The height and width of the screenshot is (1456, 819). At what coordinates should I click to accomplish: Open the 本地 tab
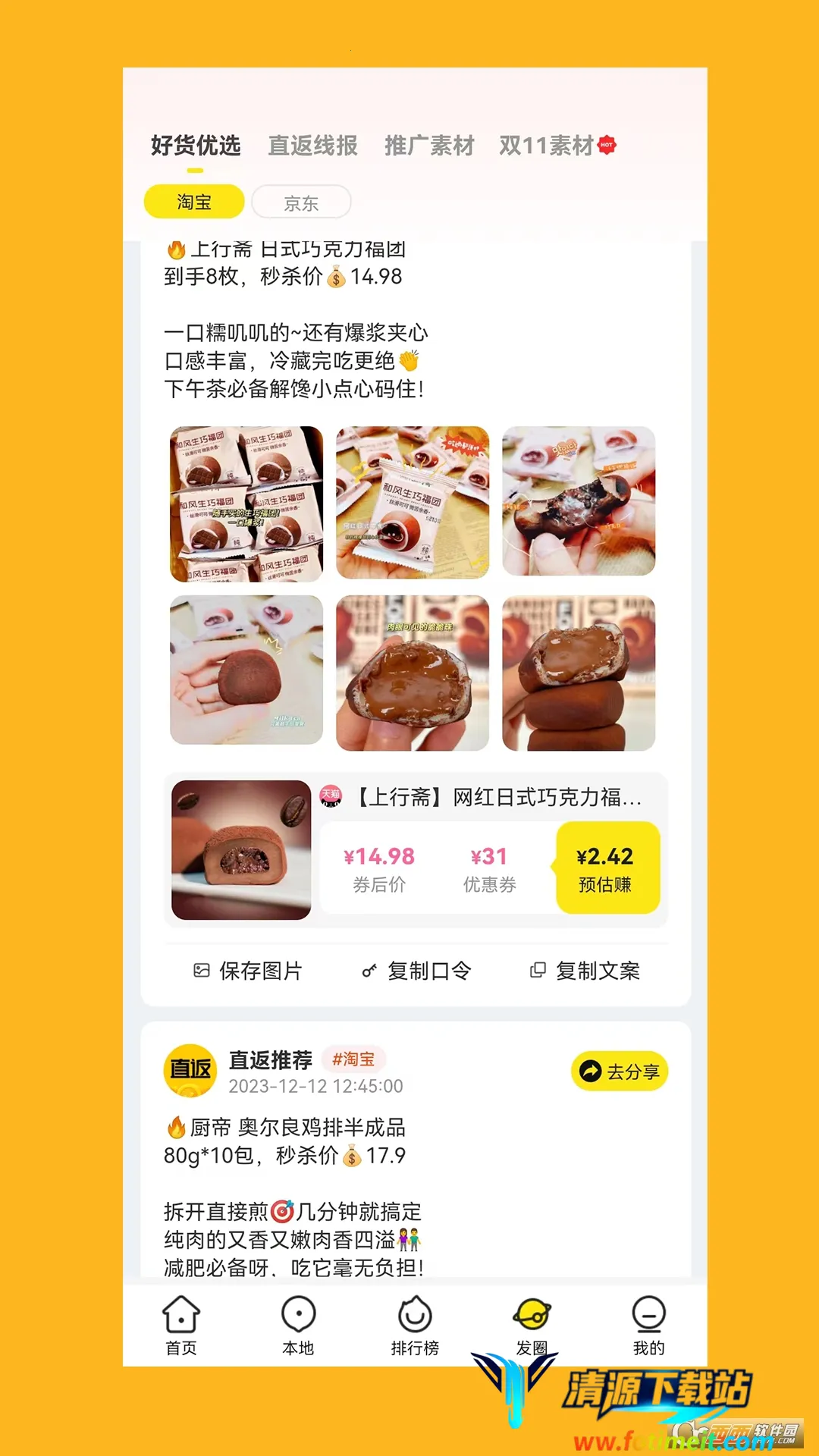coord(298,1326)
